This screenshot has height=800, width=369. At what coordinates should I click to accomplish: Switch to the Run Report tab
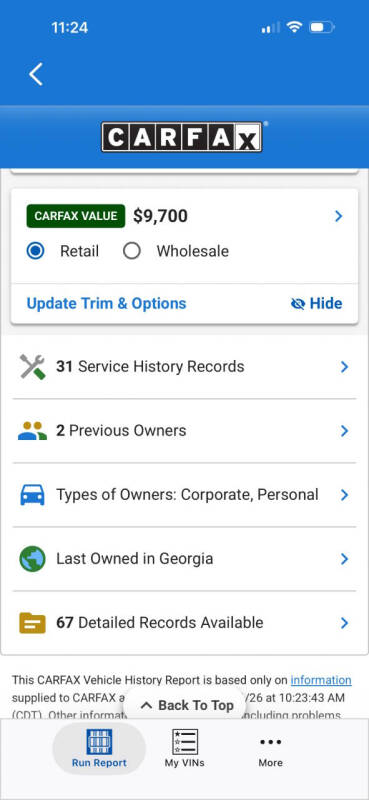pyautogui.click(x=99, y=748)
